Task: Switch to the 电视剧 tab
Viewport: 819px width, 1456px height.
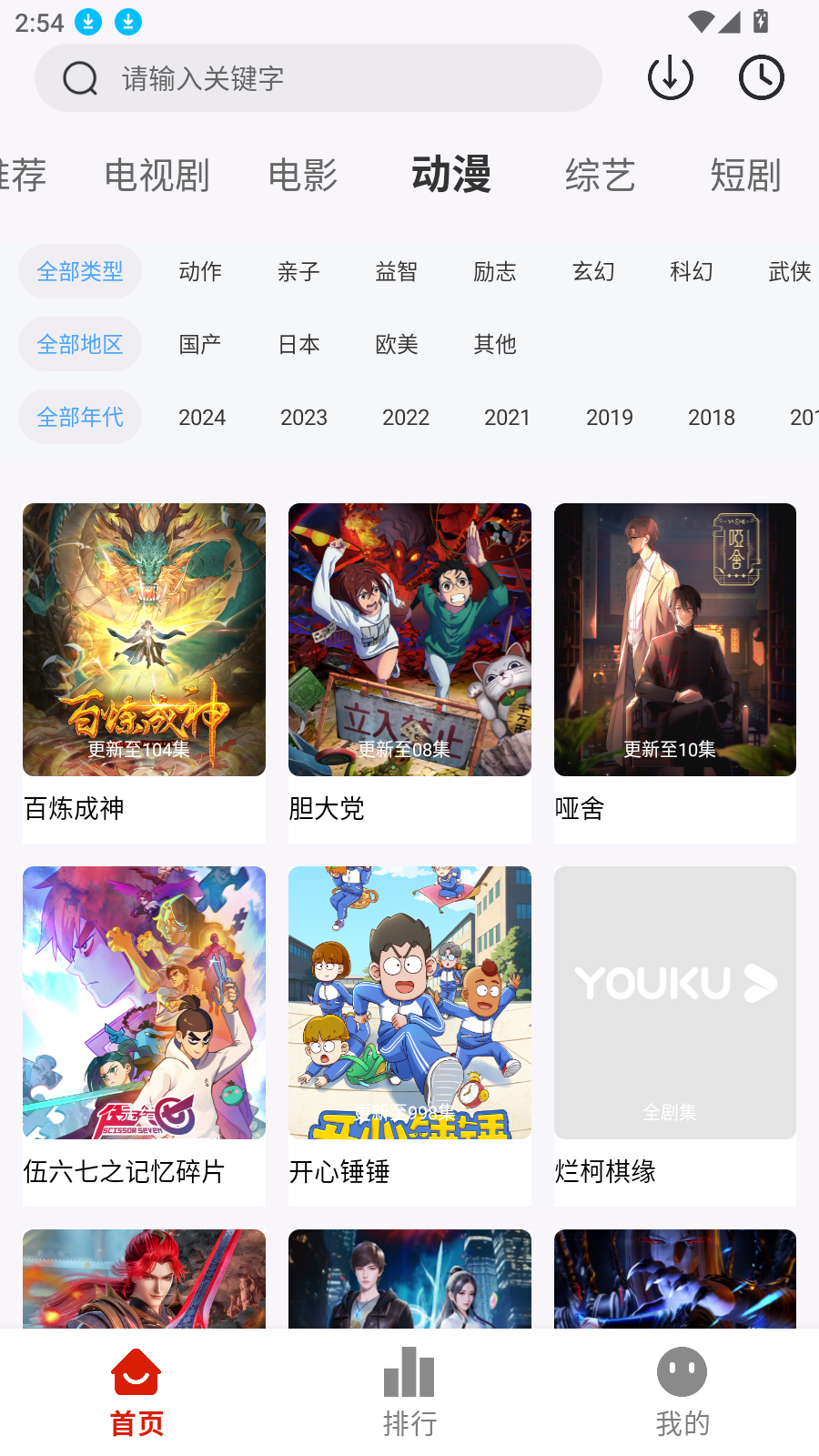Action: [157, 175]
